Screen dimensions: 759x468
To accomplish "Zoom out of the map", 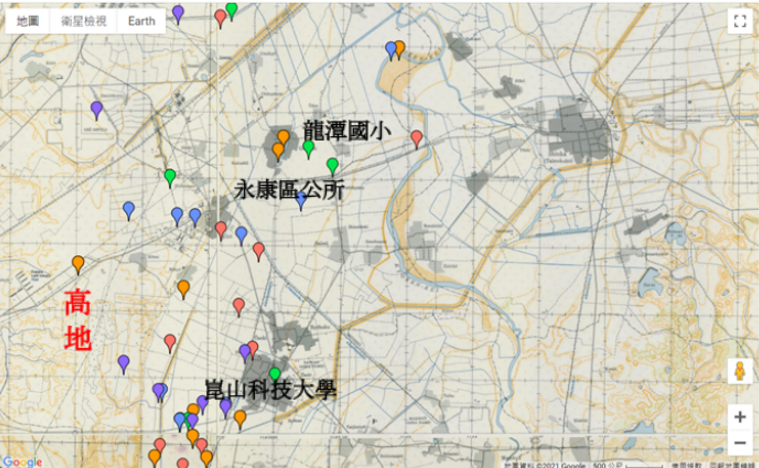I will click(739, 442).
